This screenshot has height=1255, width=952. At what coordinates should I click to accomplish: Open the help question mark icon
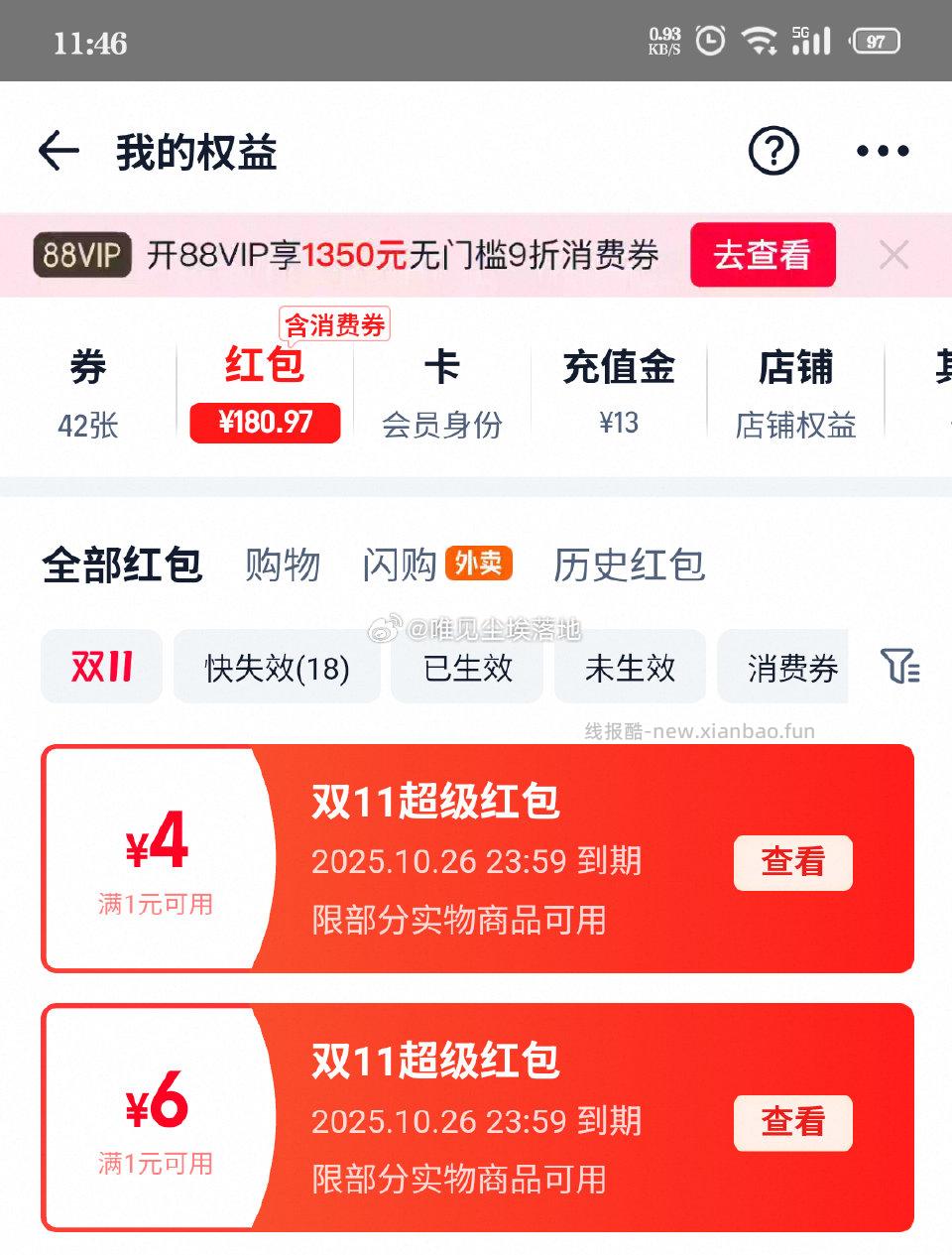(x=773, y=151)
